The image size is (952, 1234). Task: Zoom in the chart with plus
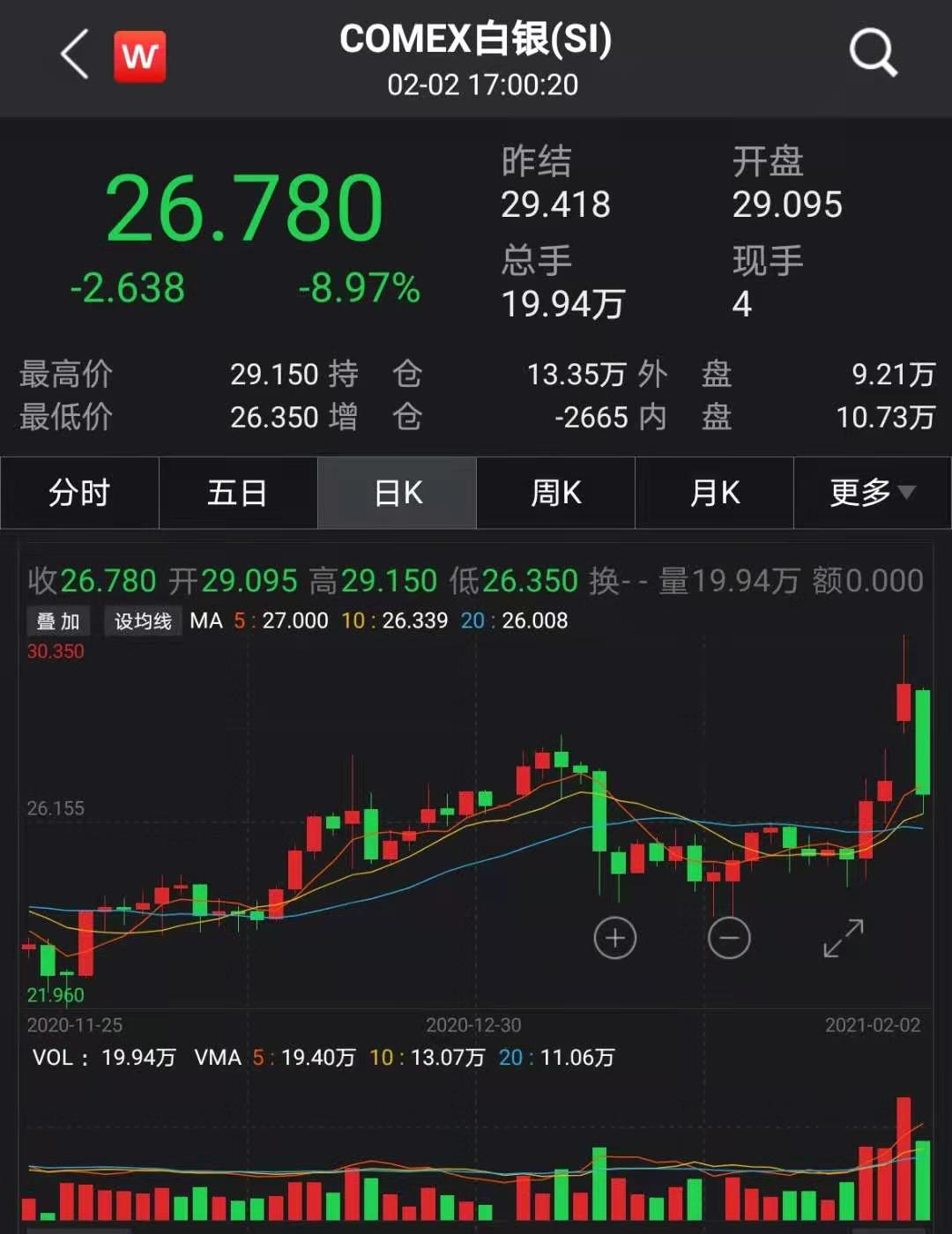[615, 938]
